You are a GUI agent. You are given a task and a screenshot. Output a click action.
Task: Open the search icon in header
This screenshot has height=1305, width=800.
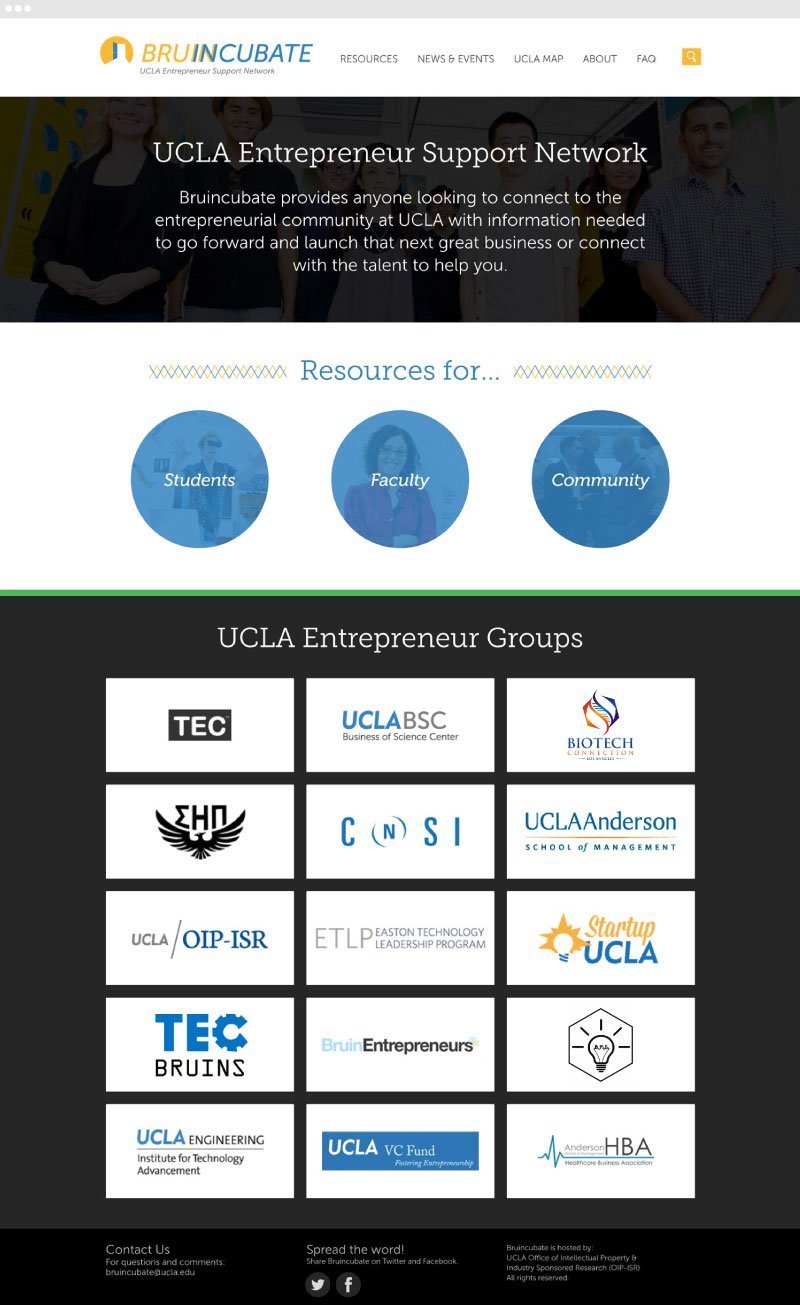click(691, 57)
